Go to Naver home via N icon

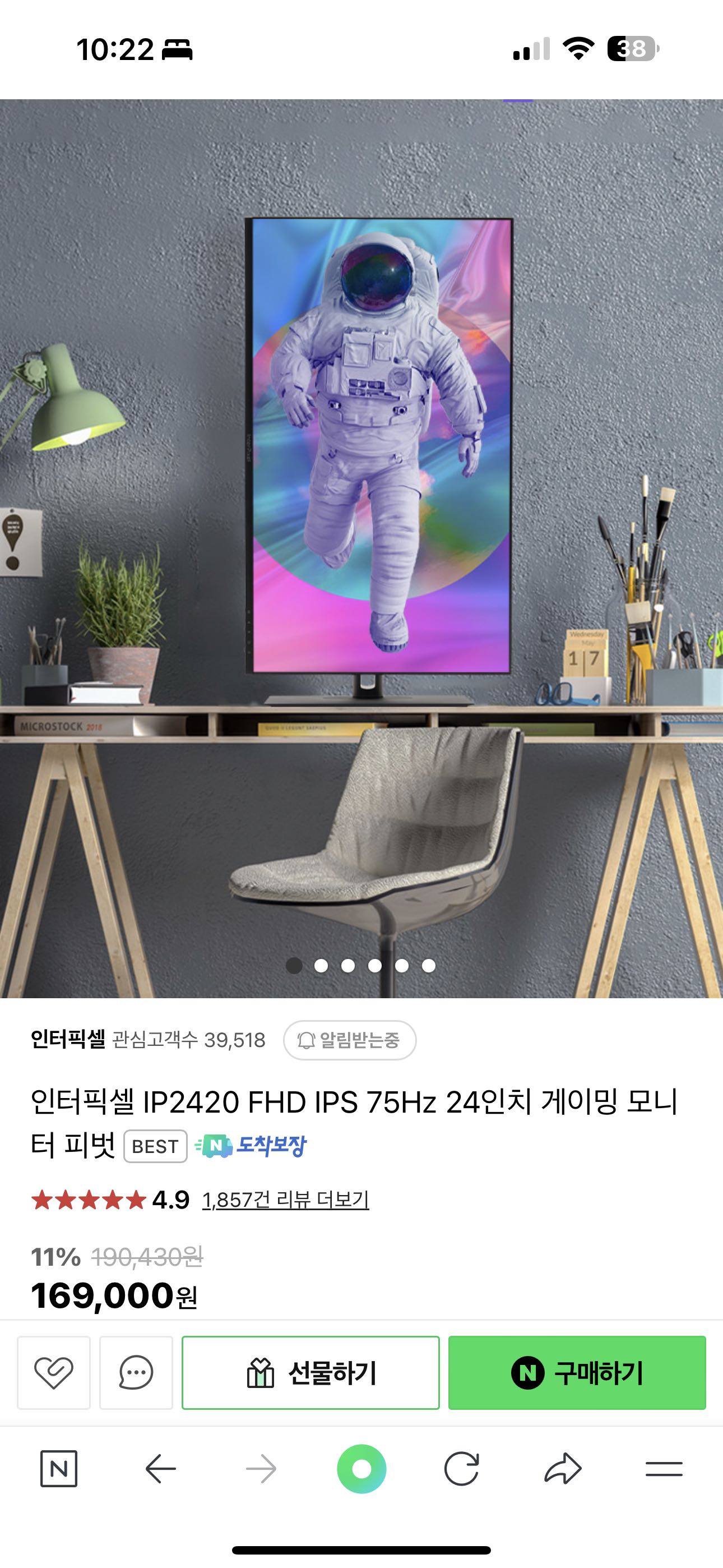tap(58, 1469)
